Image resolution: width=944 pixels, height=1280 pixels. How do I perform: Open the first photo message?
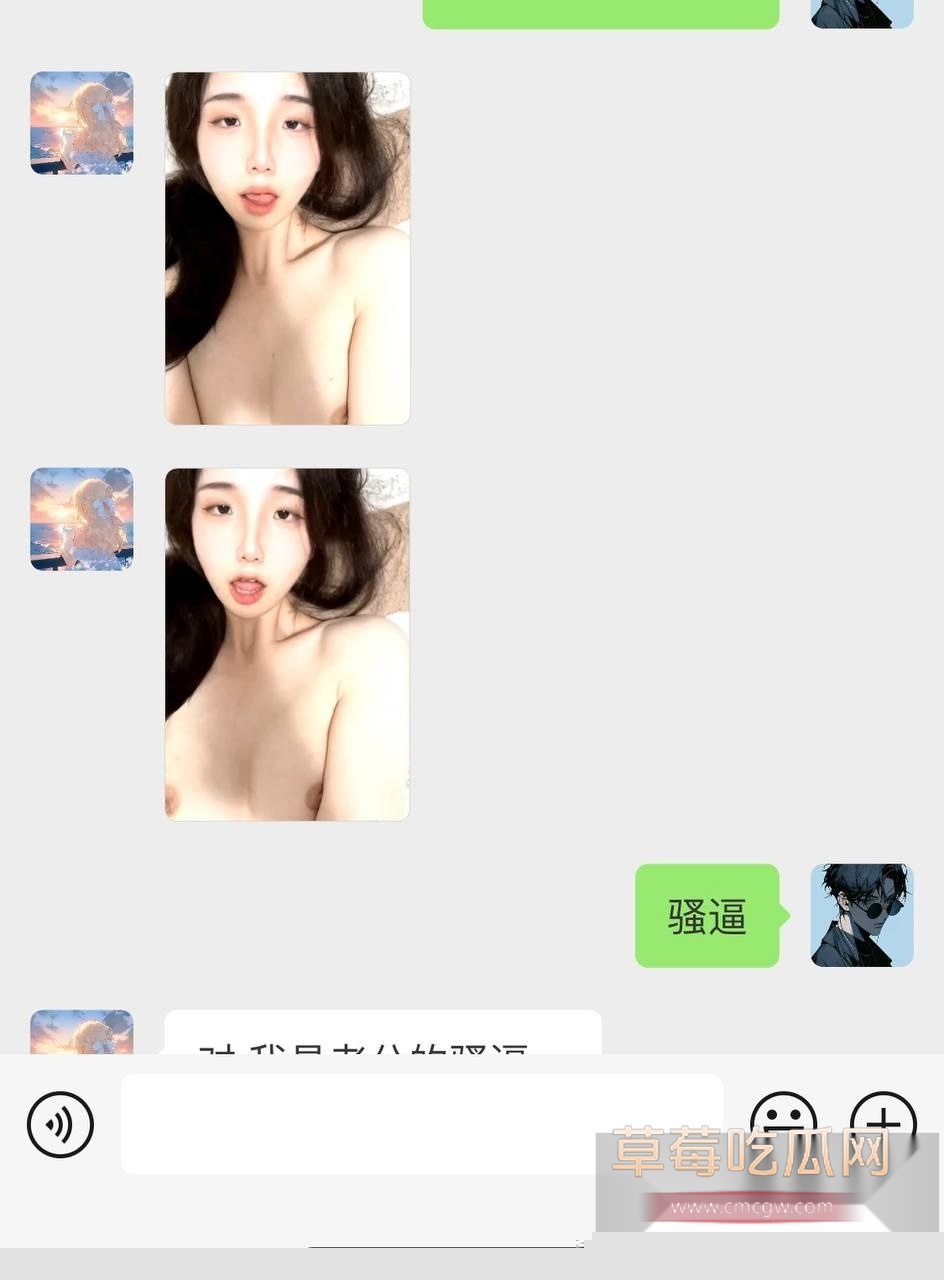pyautogui.click(x=286, y=248)
